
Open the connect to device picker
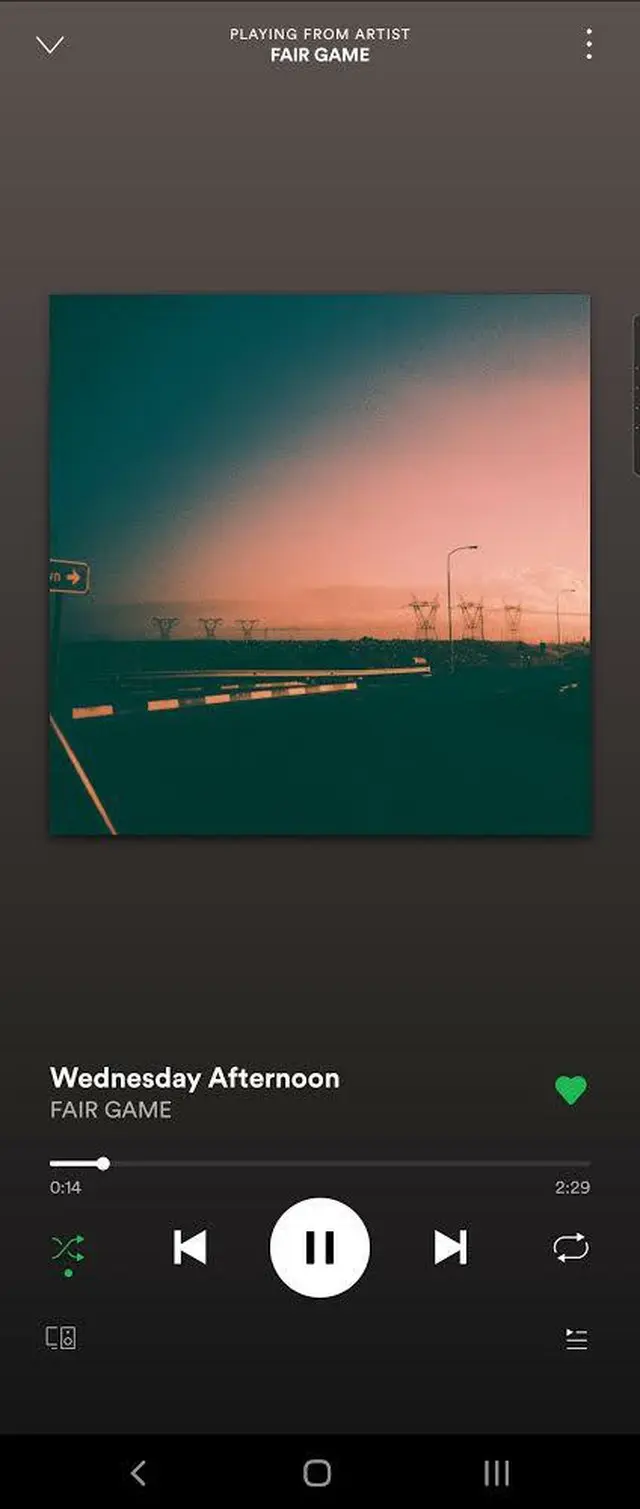[x=61, y=1338]
